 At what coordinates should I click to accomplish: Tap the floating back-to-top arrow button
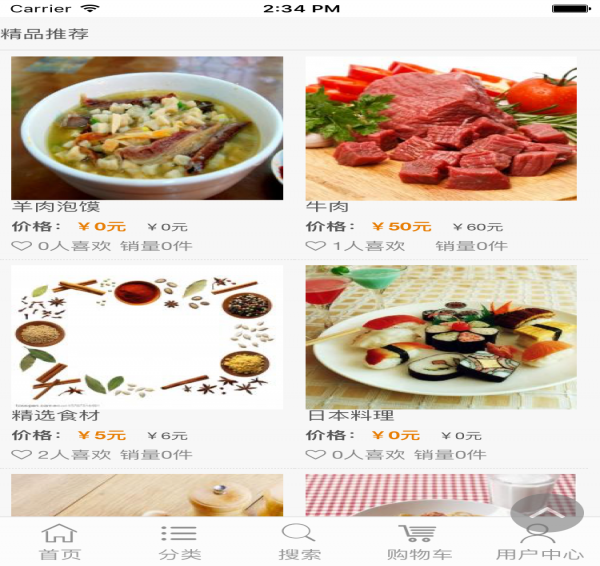coord(547,511)
